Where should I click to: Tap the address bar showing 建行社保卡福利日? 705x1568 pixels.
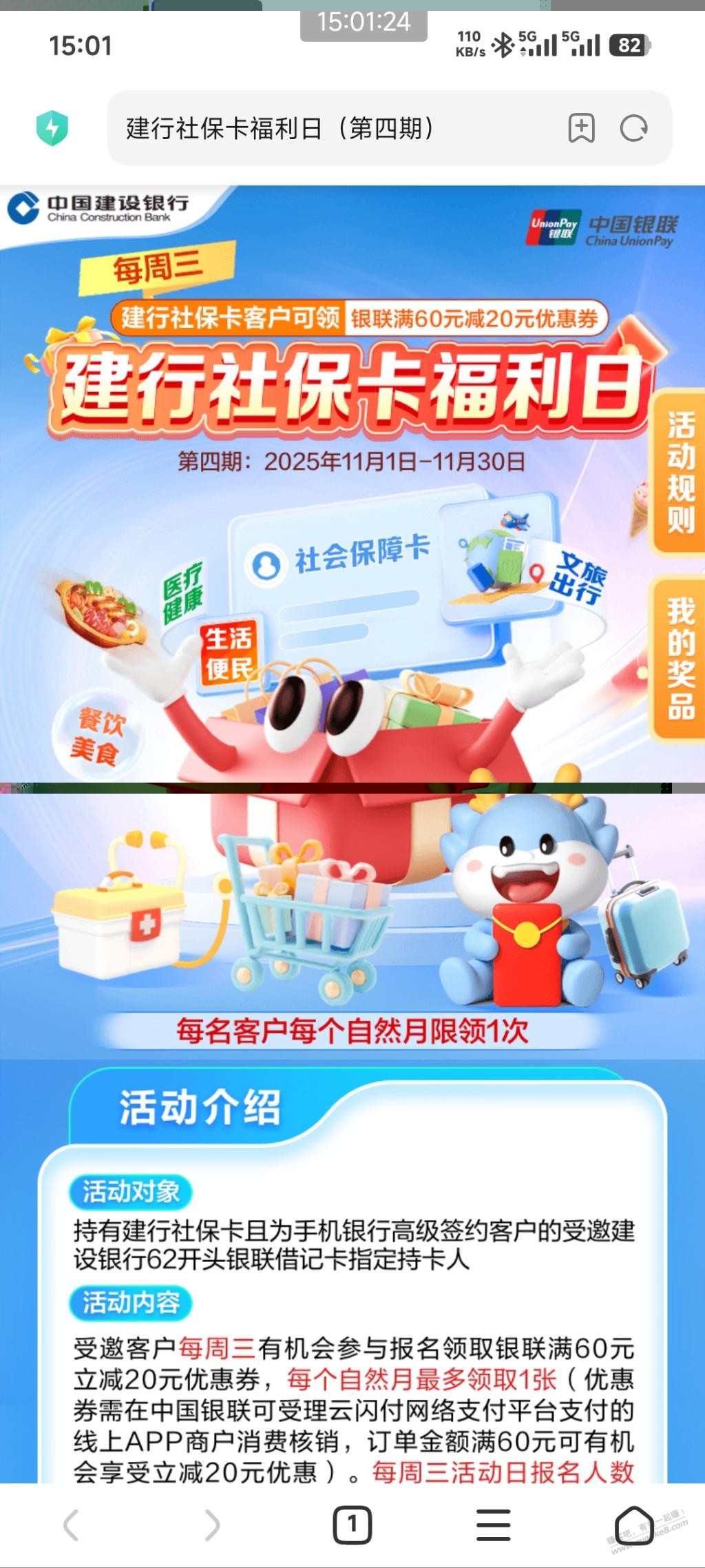coord(330,128)
